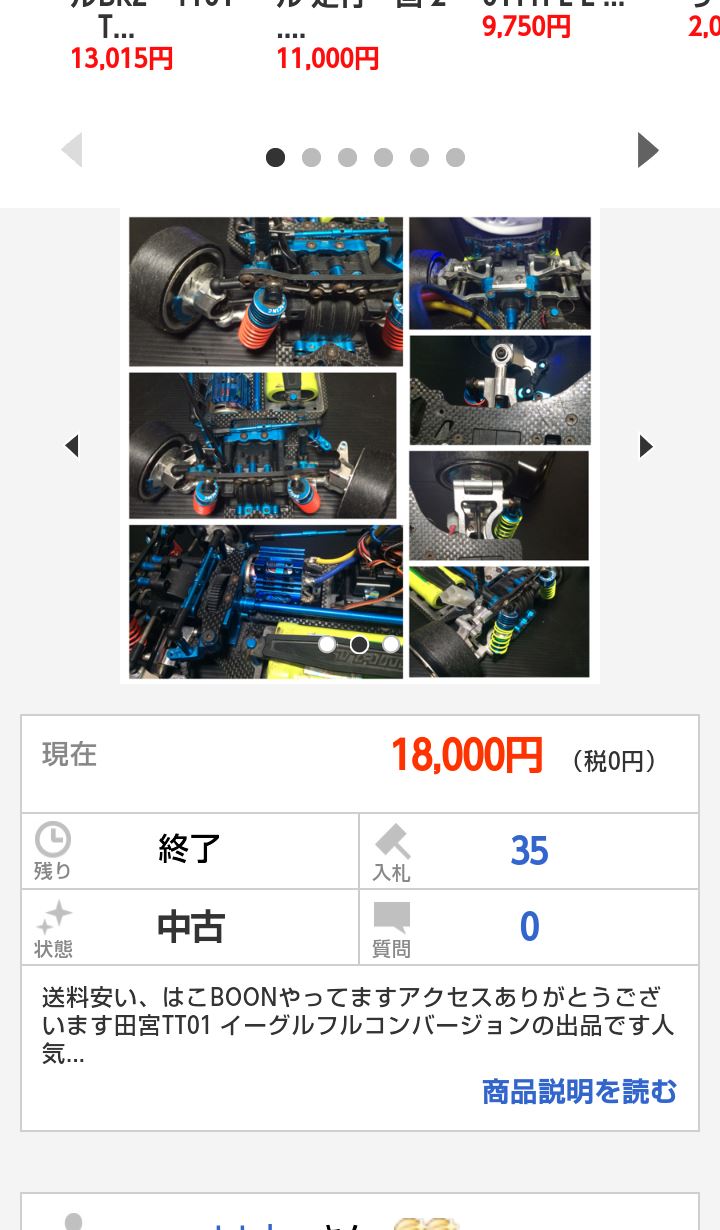Show next product photo
The width and height of the screenshot is (720, 1230).
pyautogui.click(x=646, y=446)
